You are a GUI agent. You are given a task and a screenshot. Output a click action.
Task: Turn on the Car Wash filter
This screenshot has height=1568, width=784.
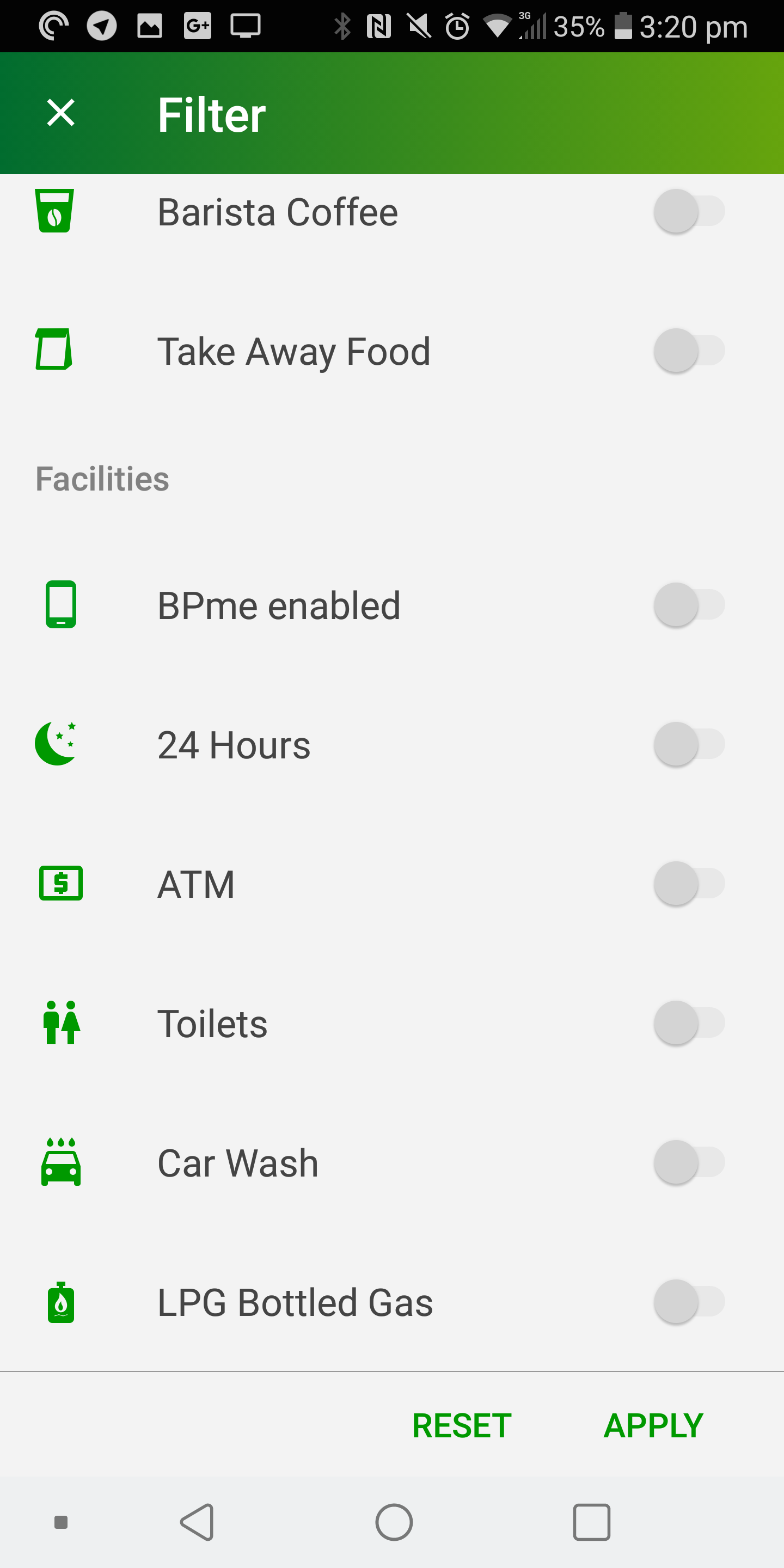click(689, 1162)
